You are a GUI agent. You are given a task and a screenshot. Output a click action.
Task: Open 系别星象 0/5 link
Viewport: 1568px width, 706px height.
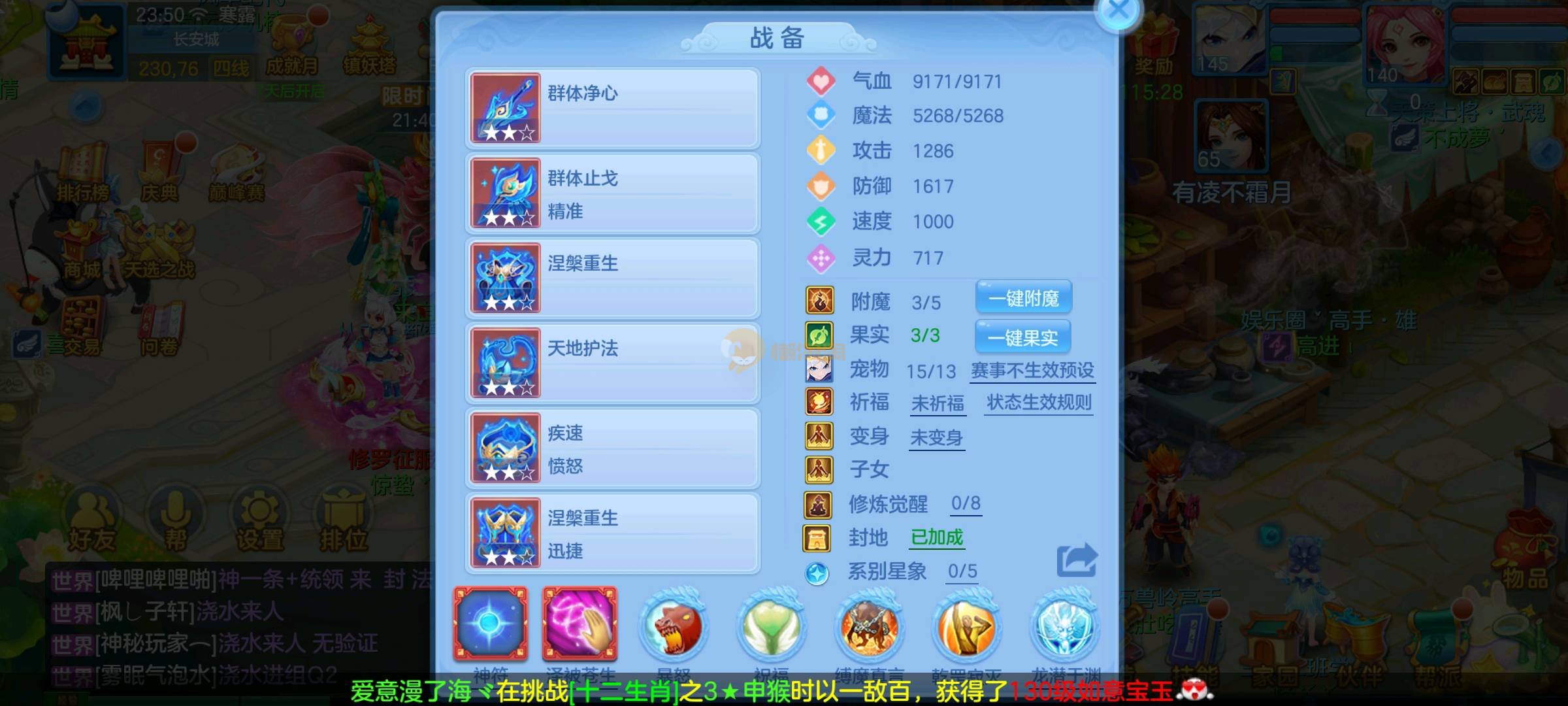tap(962, 571)
